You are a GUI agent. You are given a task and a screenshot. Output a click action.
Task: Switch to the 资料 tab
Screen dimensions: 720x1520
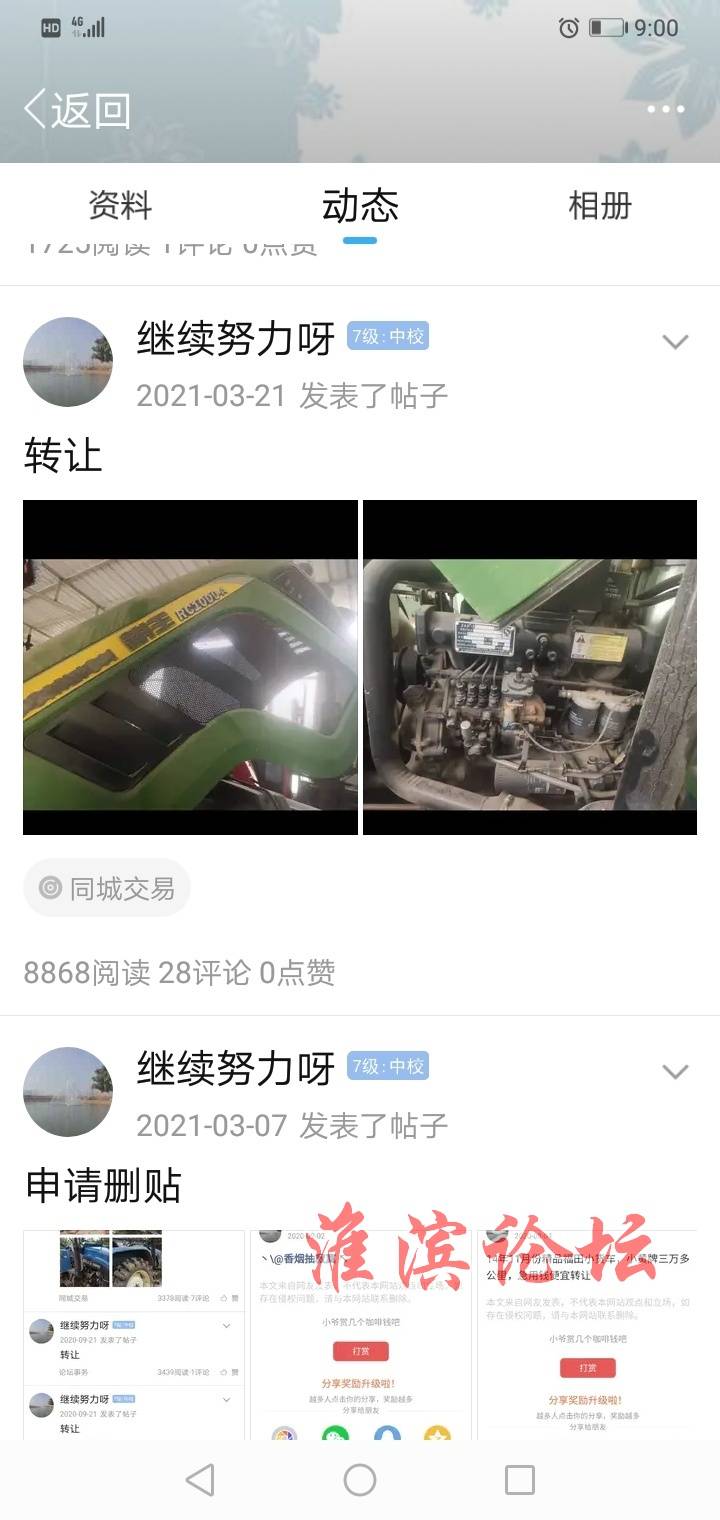point(120,206)
